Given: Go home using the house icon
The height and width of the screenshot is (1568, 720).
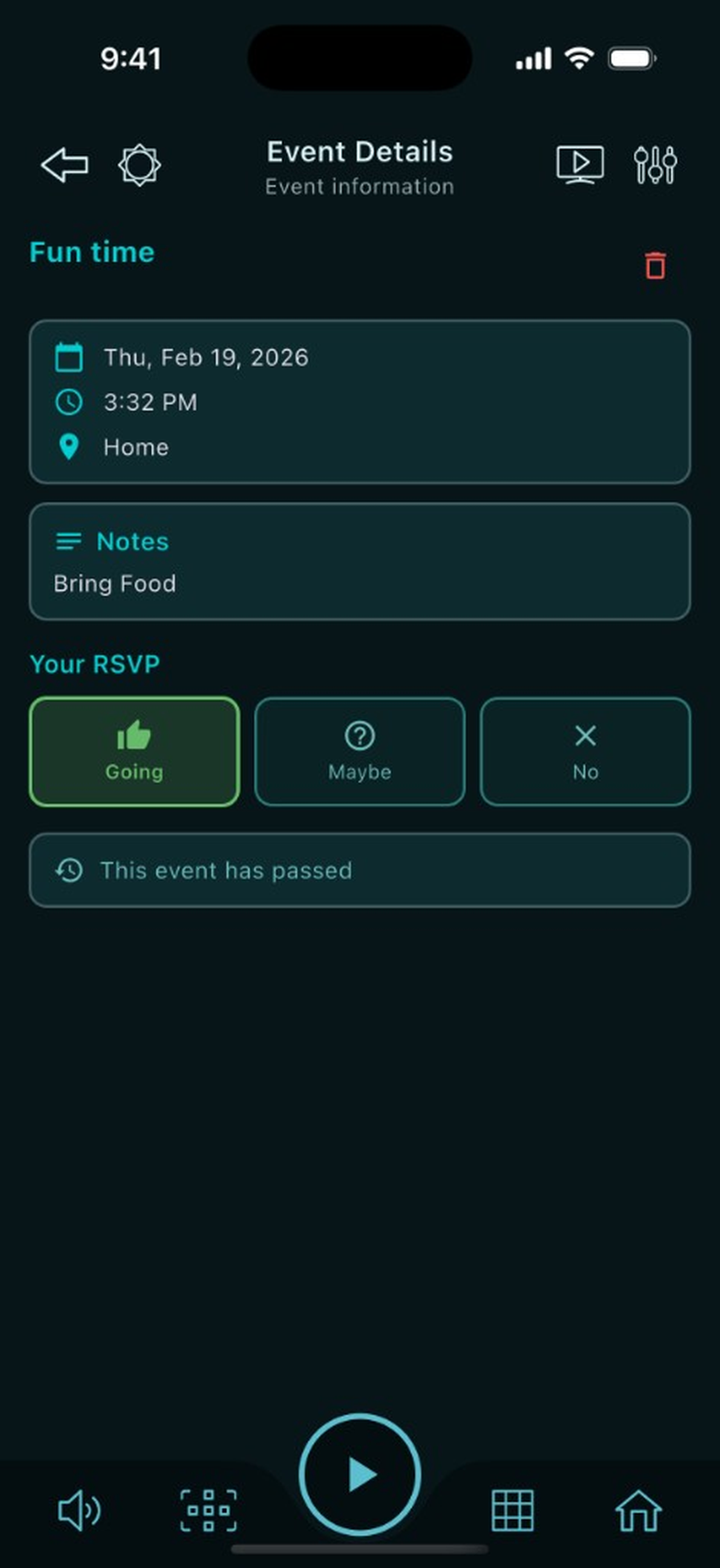Looking at the screenshot, I should coord(639,1511).
